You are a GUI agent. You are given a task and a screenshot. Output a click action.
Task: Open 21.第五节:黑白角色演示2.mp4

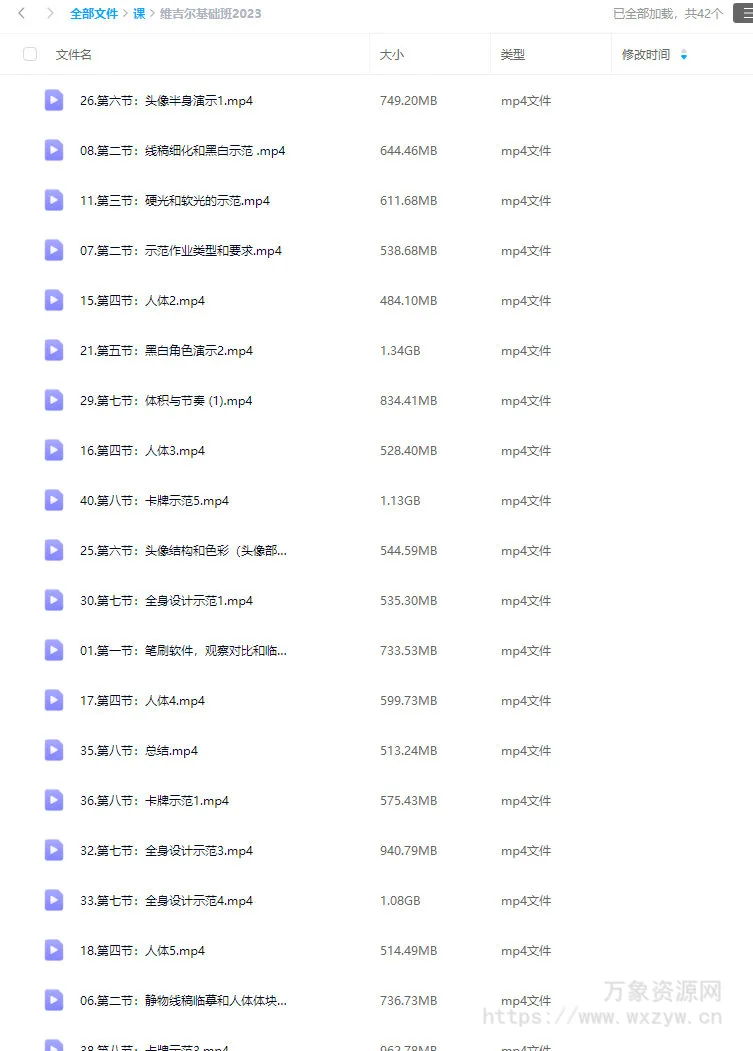(166, 351)
